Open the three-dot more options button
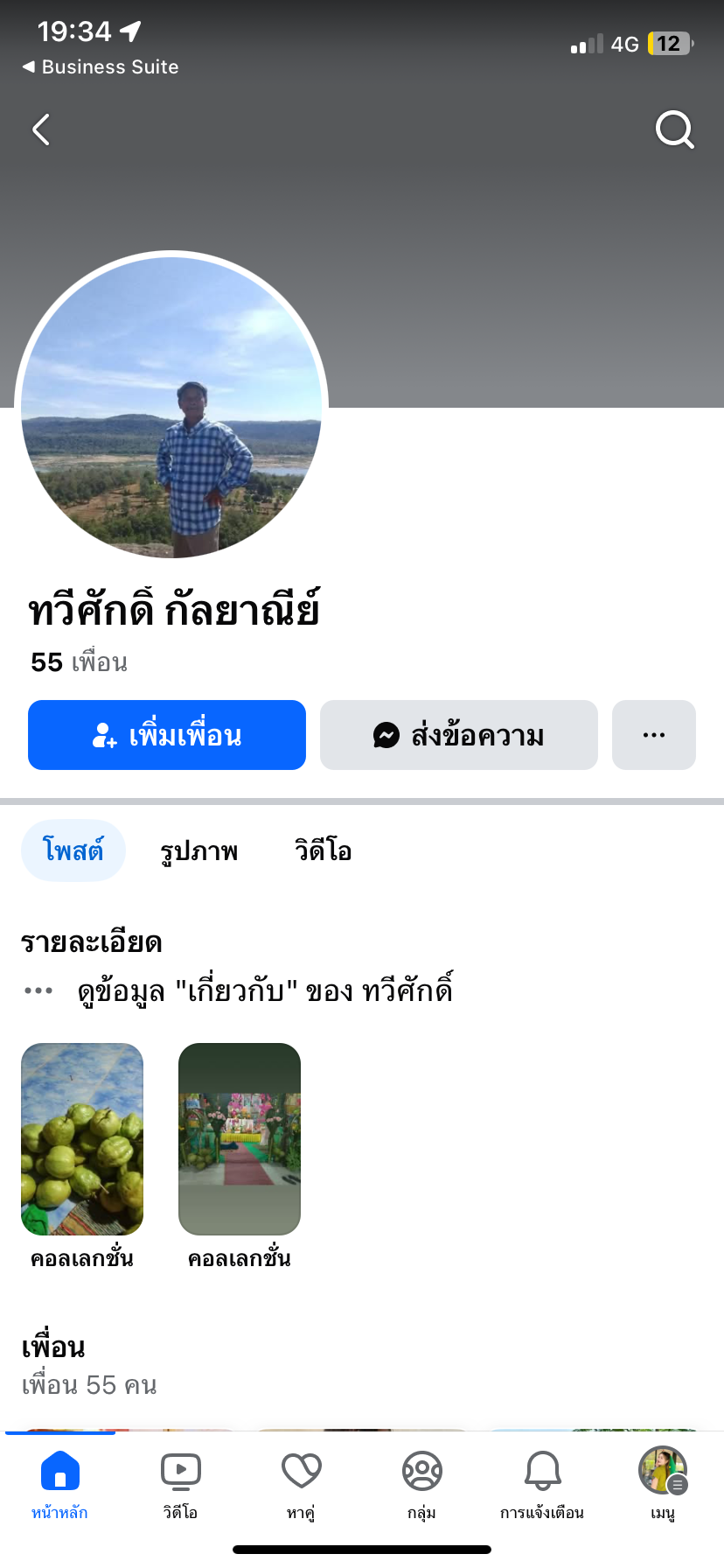This screenshot has height=1568, width=724. [653, 735]
